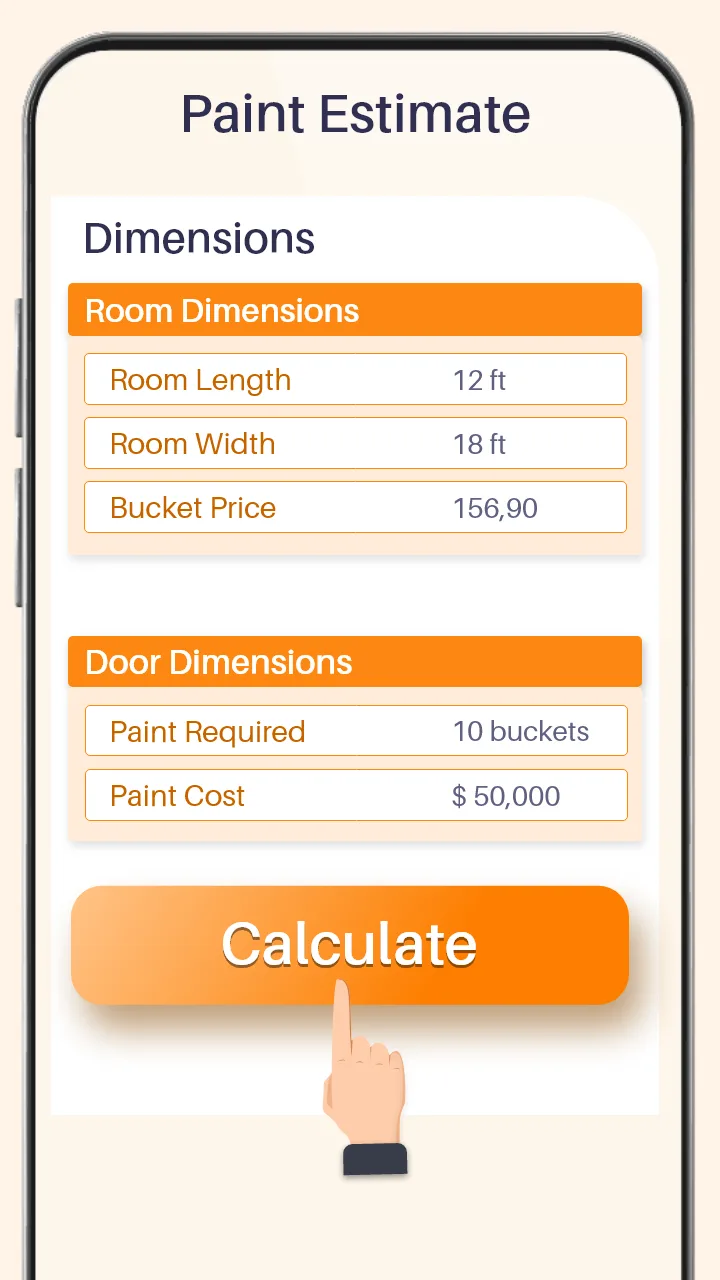
Task: Click the Paint Required row
Action: pyautogui.click(x=354, y=731)
